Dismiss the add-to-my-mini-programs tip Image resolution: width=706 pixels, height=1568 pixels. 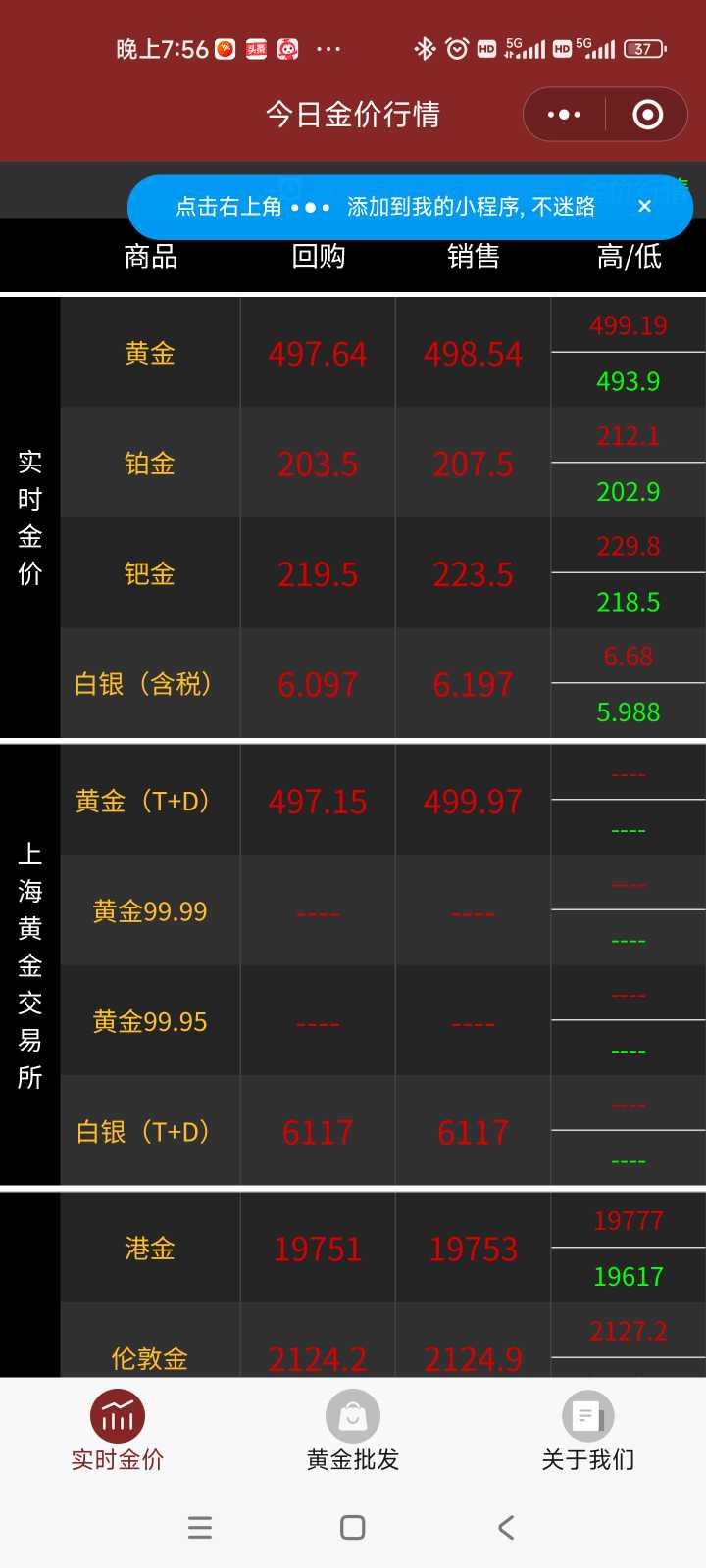click(x=644, y=206)
